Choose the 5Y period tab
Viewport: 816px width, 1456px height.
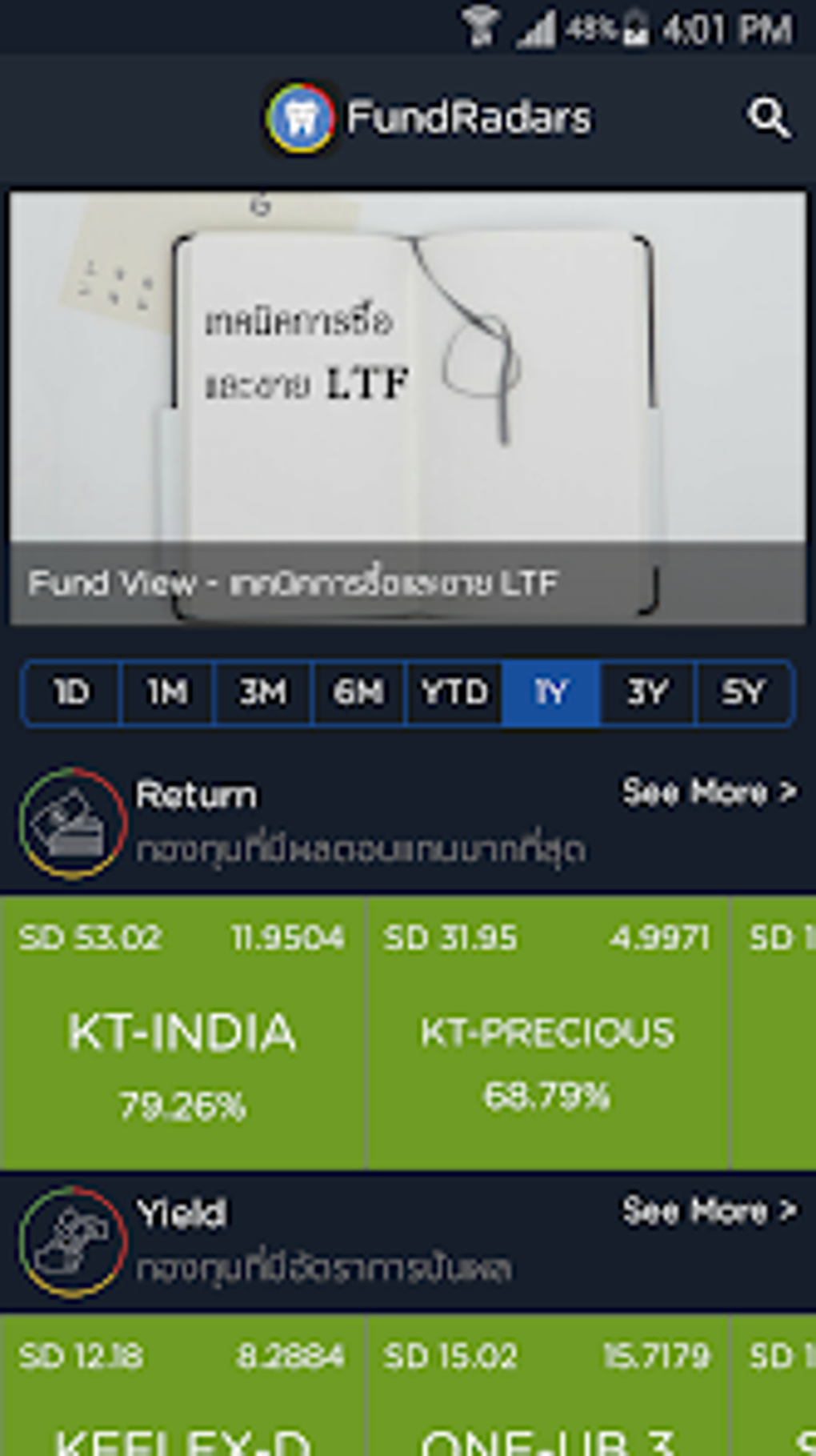click(x=743, y=692)
